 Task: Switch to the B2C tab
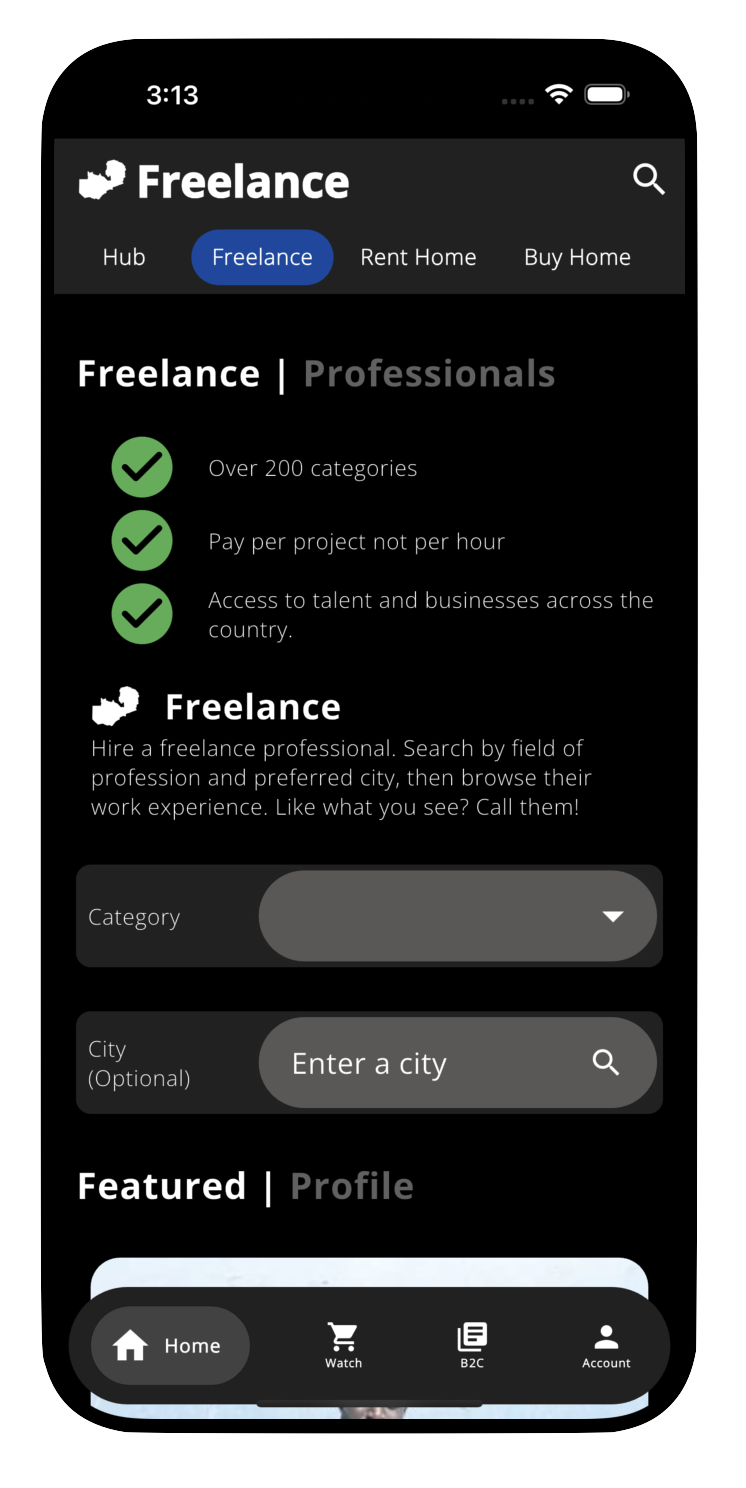[x=472, y=1346]
